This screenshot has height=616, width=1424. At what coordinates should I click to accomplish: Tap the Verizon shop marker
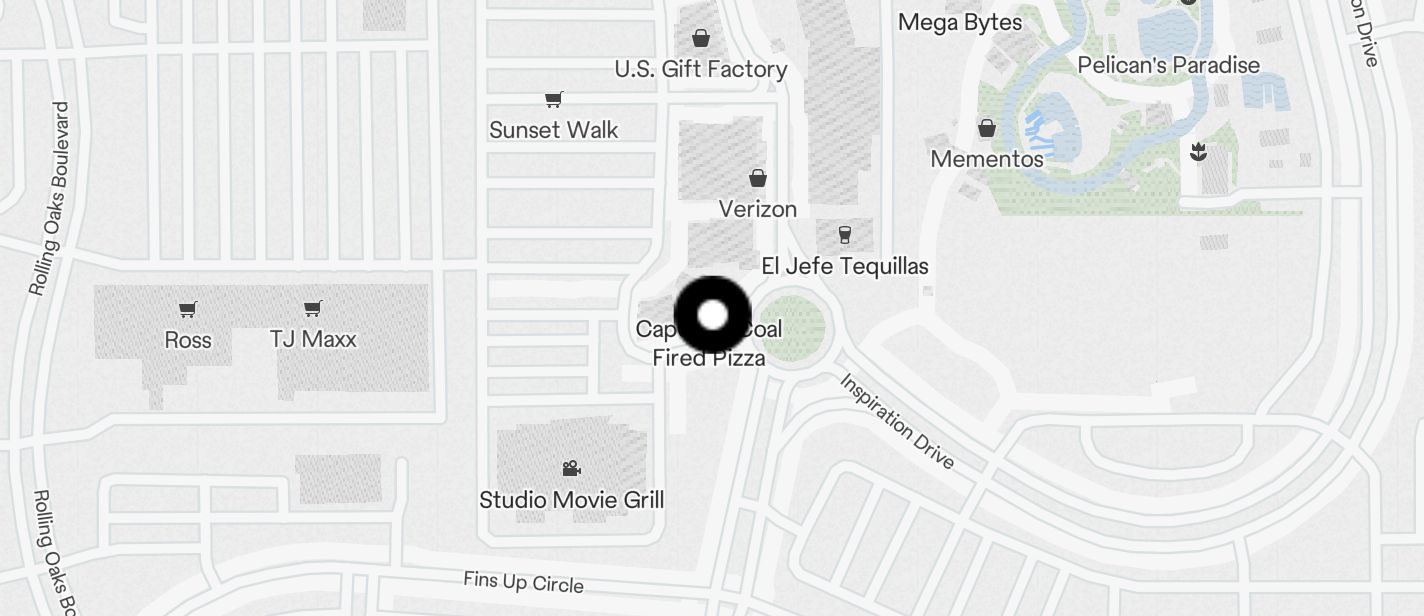(758, 179)
